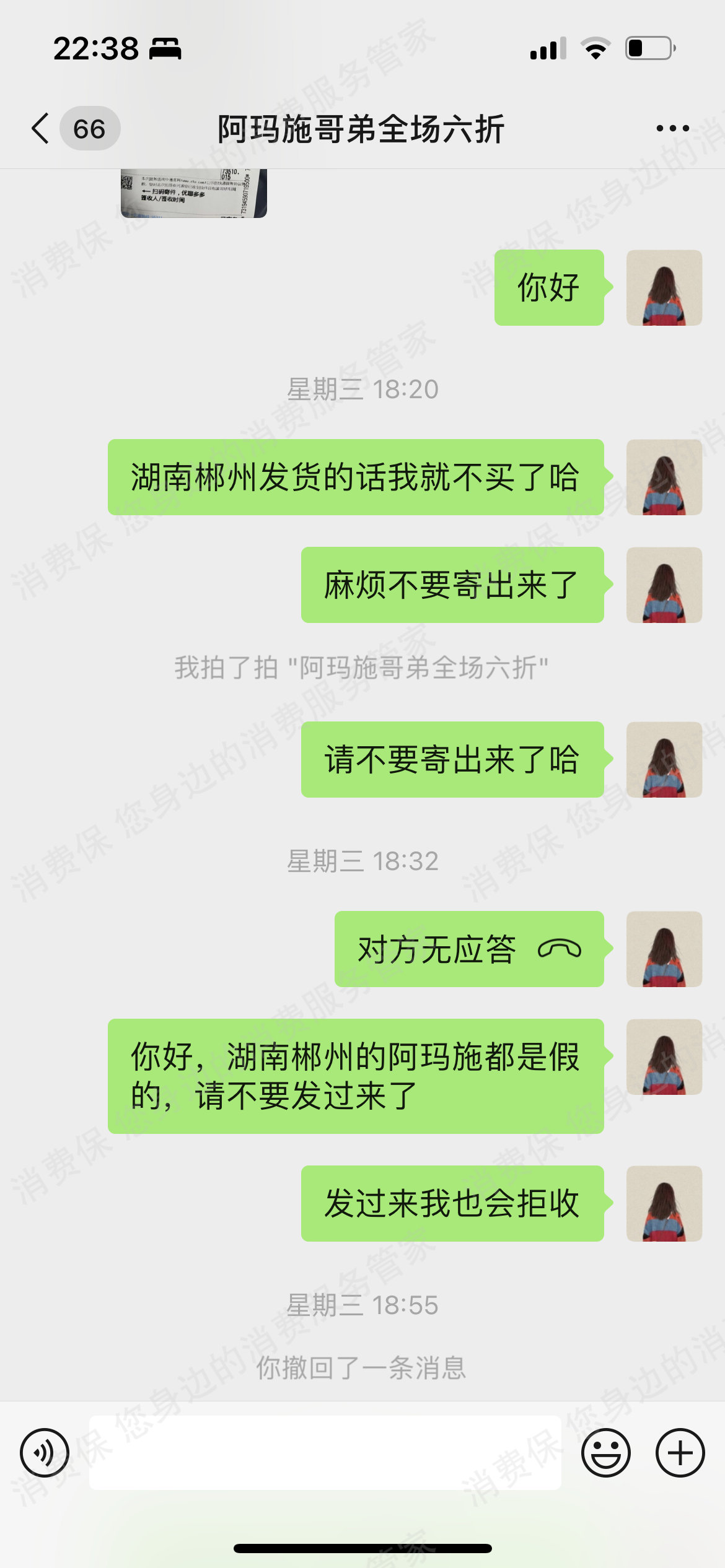This screenshot has width=725, height=1568.
Task: Switch to voice message input
Action: [44, 1452]
